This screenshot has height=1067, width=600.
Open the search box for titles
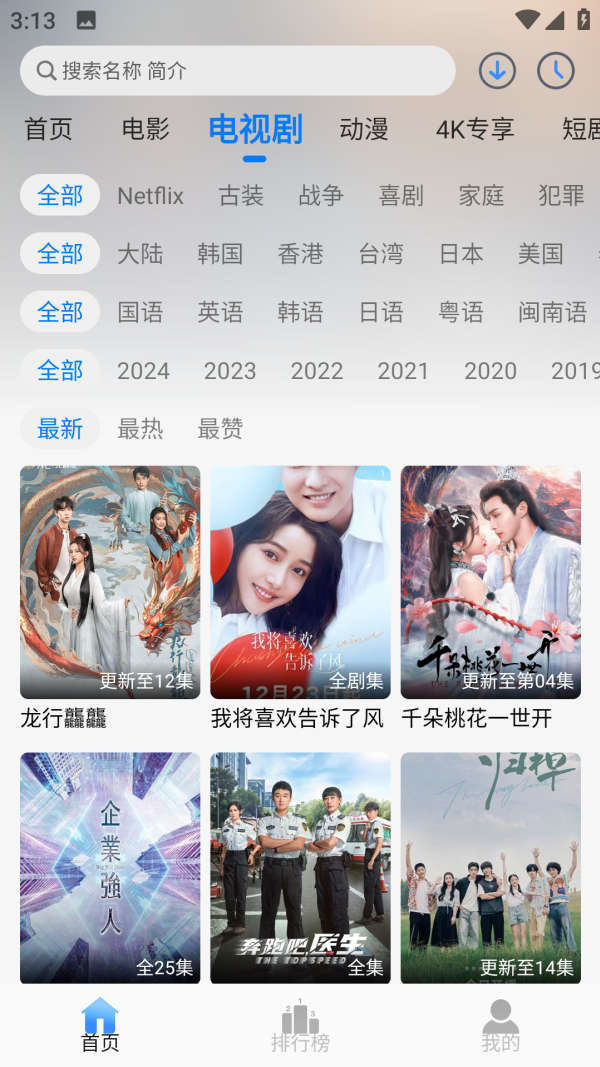[x=237, y=71]
